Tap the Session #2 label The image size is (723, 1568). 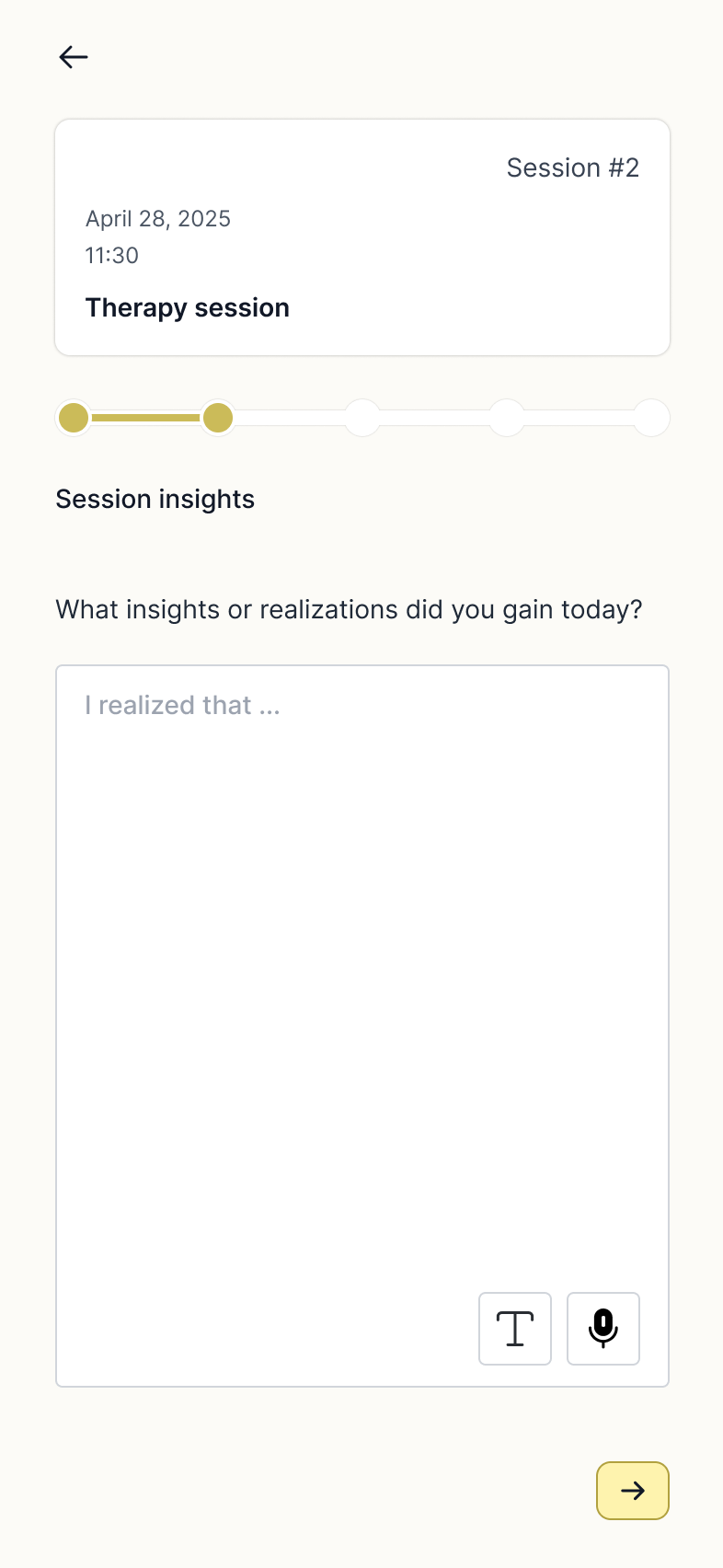pos(572,167)
